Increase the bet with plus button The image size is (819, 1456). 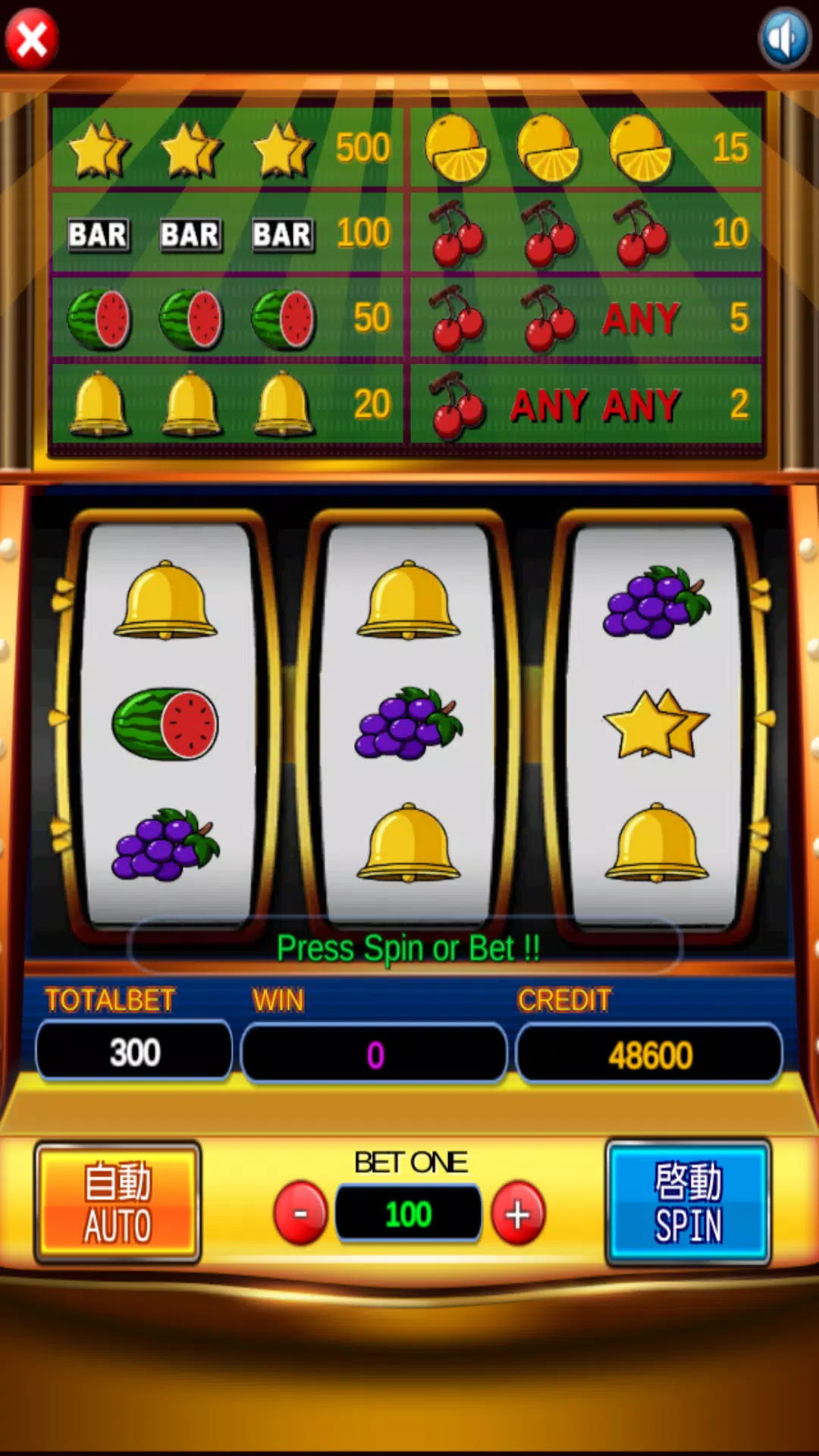click(518, 1213)
